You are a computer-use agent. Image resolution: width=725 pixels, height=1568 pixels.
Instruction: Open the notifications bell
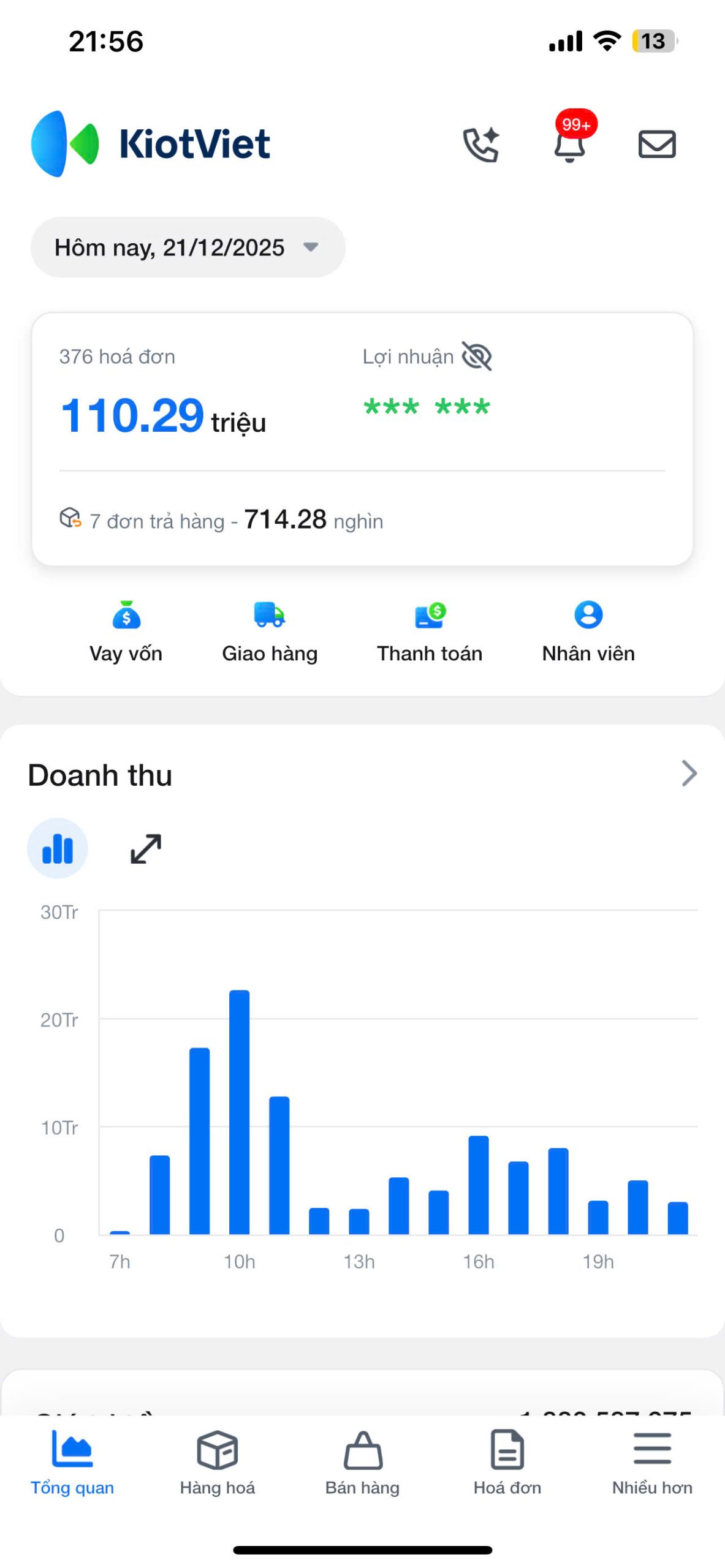tap(569, 145)
